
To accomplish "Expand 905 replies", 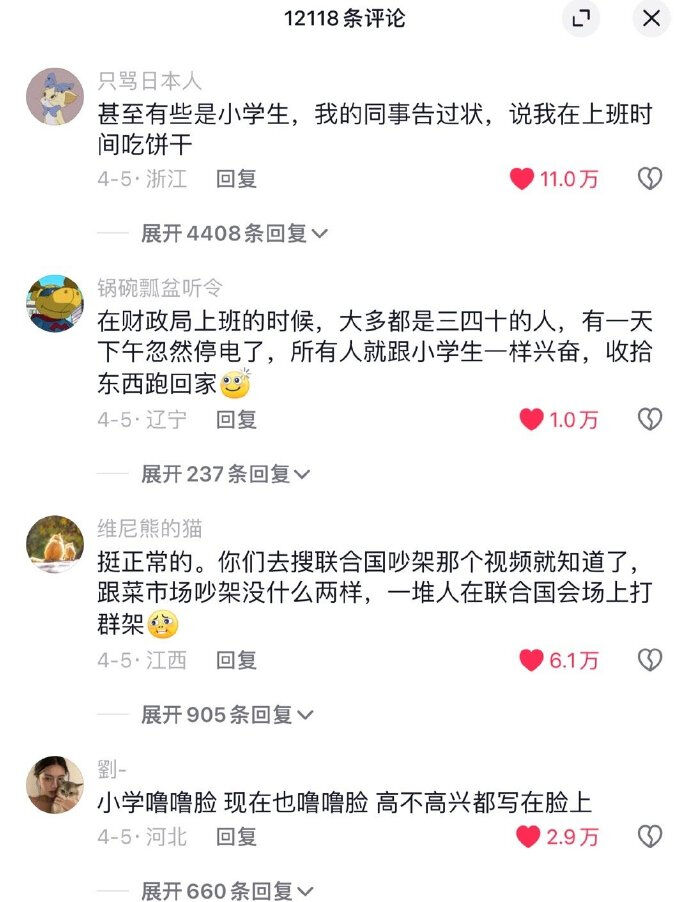I will [226, 714].
